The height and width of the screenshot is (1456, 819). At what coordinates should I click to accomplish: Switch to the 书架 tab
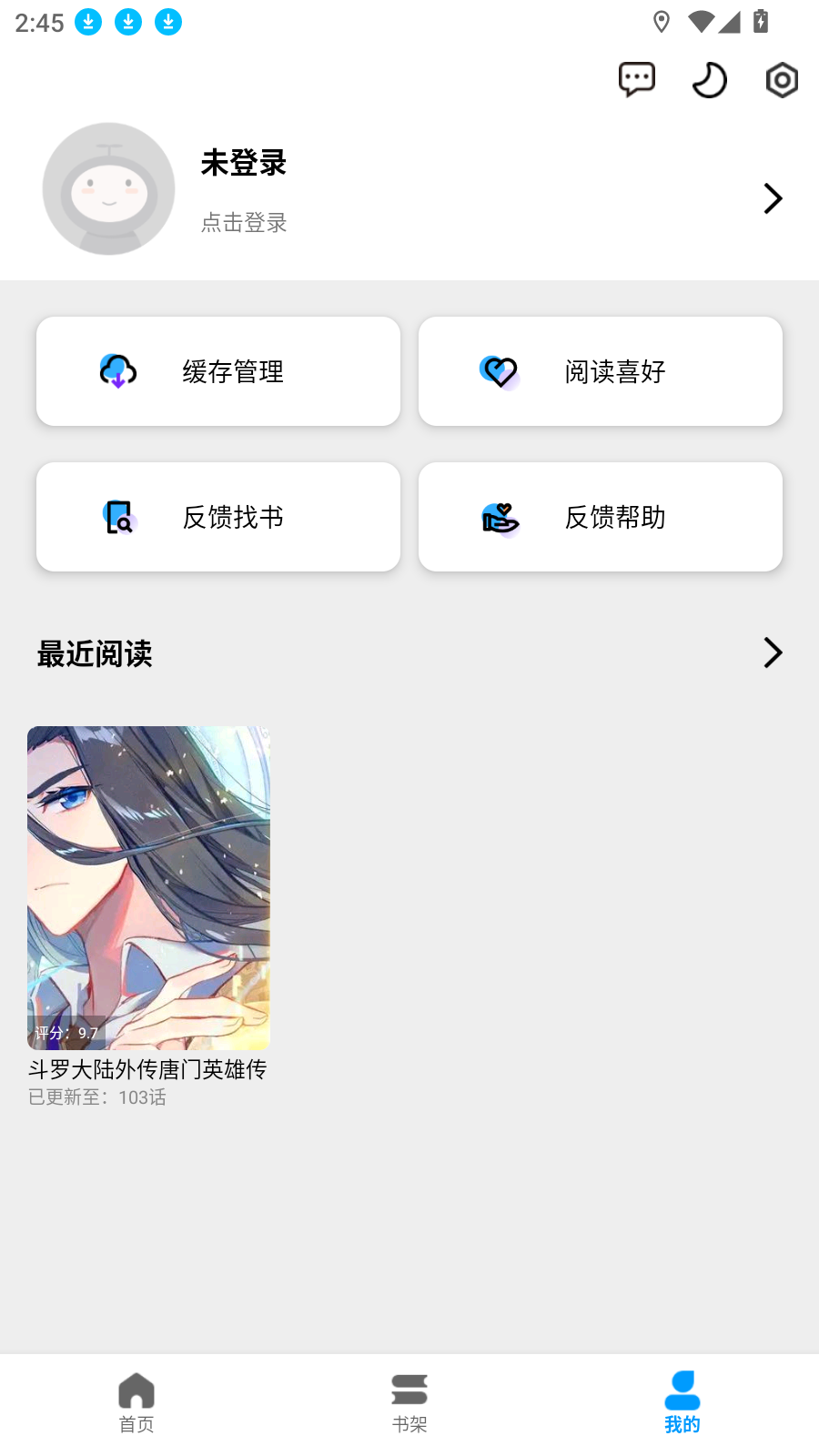tap(409, 1401)
